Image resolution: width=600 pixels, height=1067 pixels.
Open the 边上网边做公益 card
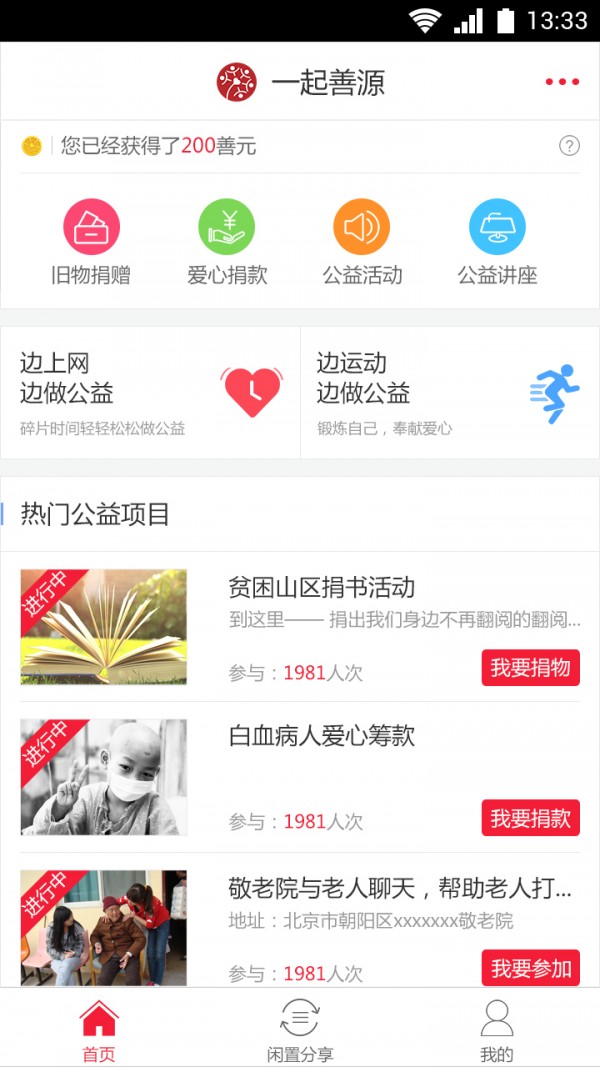[x=150, y=393]
